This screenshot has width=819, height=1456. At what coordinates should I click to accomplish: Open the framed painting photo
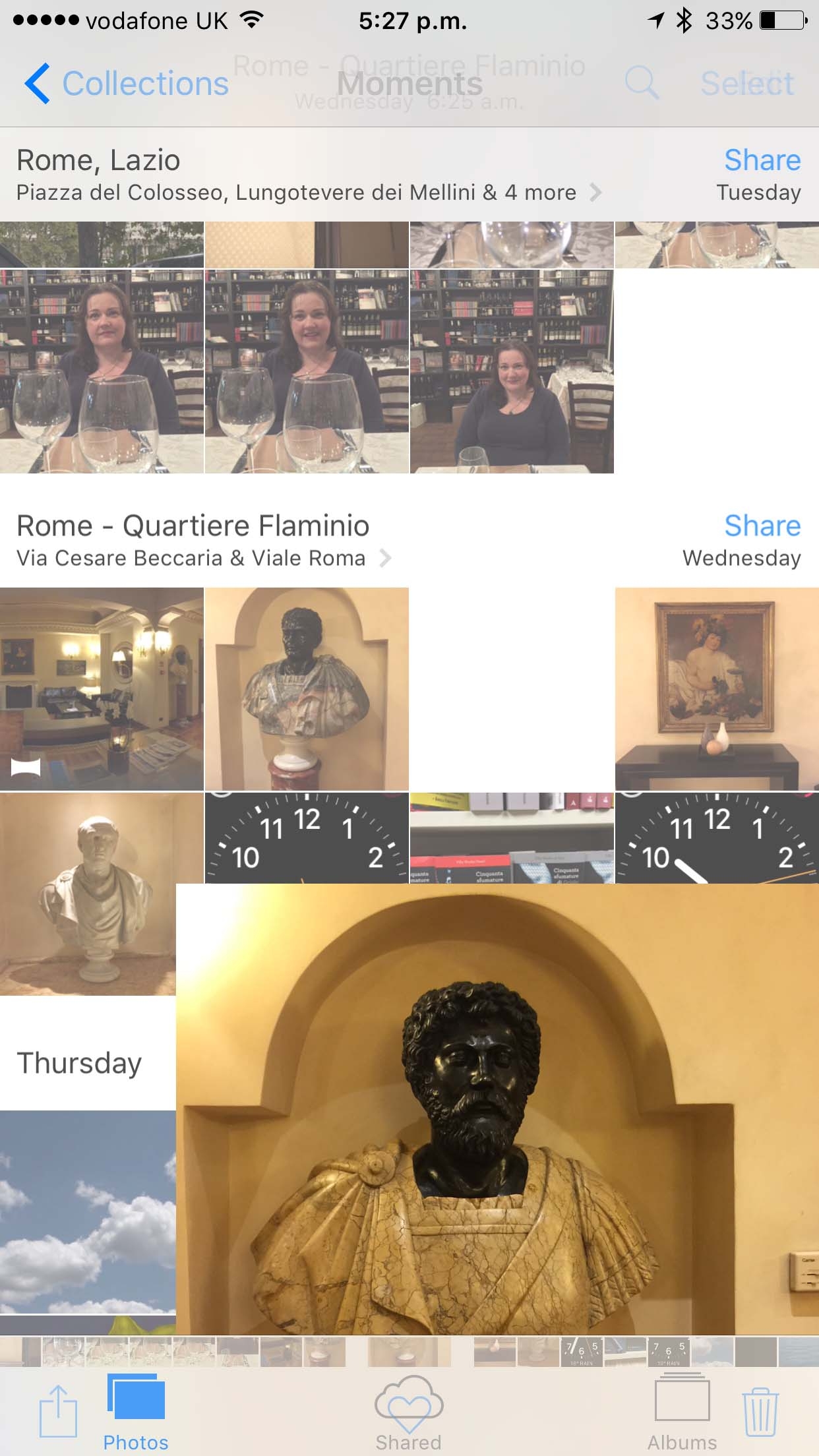click(717, 688)
